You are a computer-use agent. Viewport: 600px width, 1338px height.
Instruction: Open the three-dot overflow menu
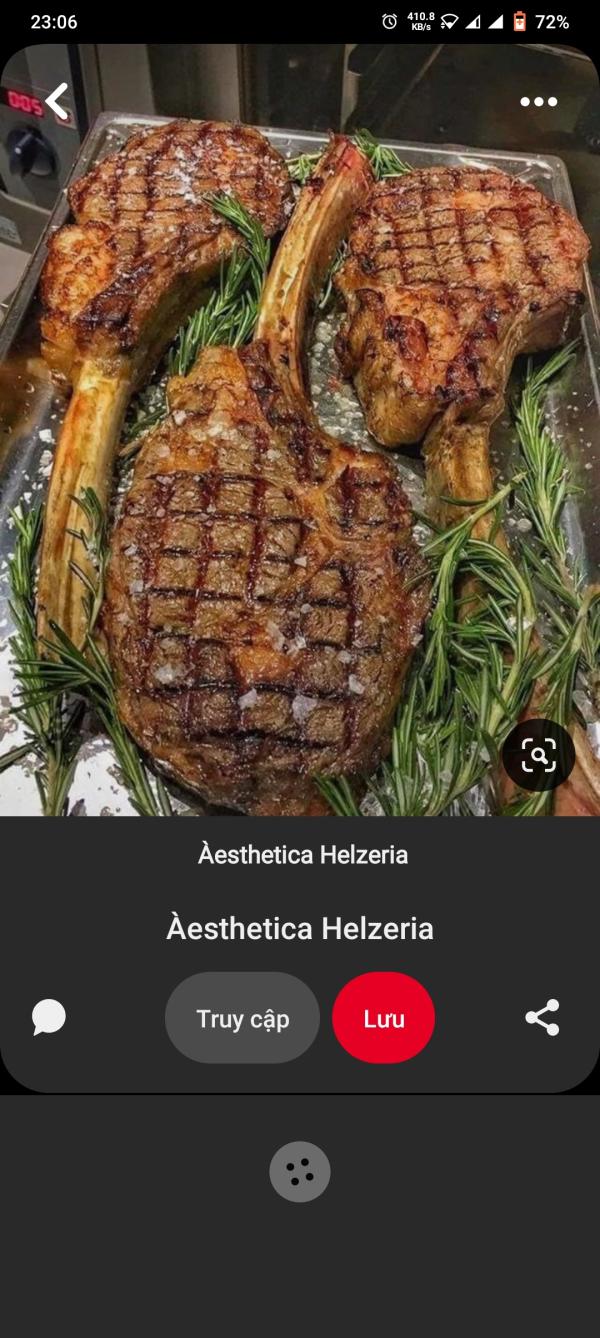tap(538, 101)
